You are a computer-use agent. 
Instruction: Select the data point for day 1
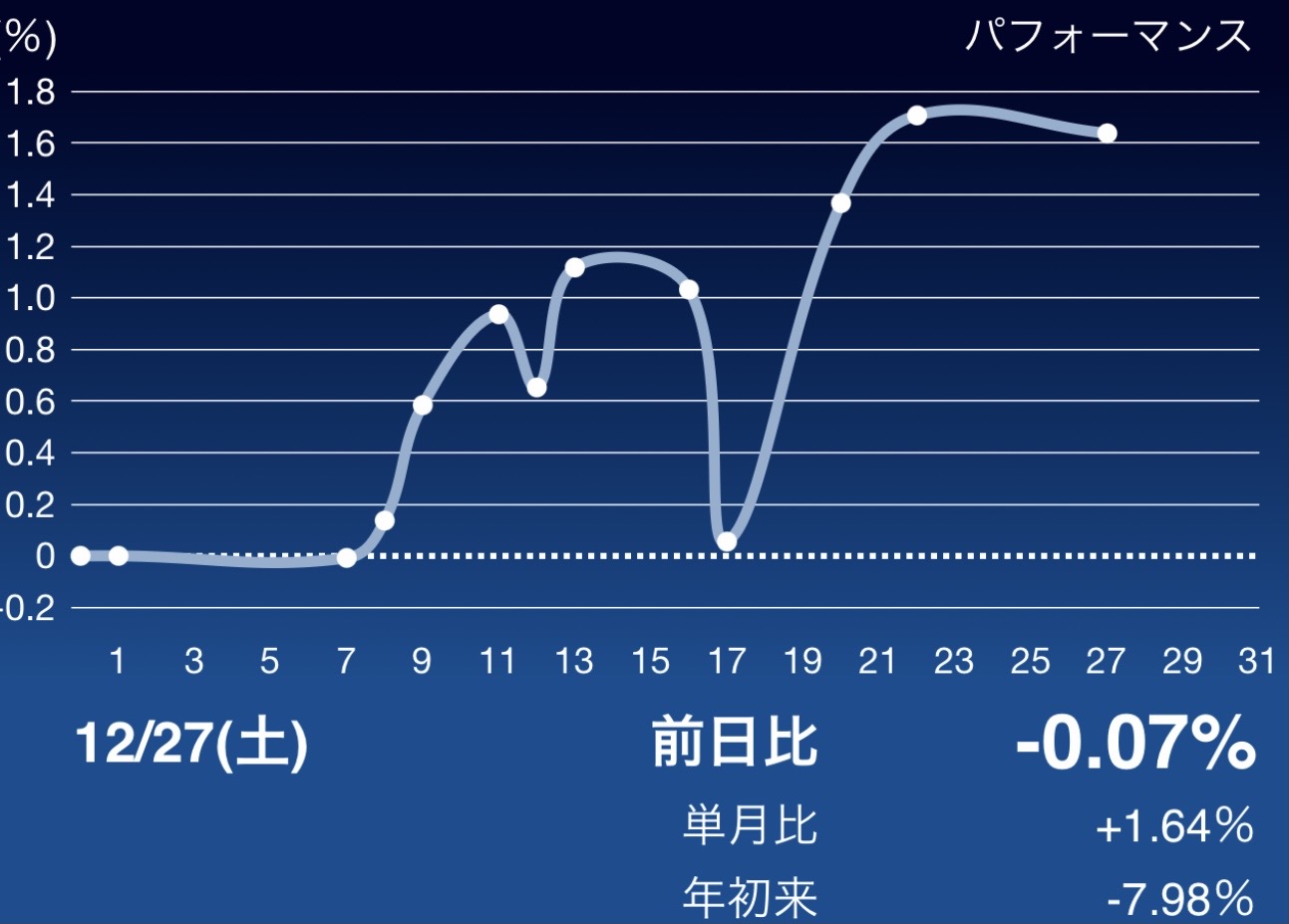tap(118, 555)
